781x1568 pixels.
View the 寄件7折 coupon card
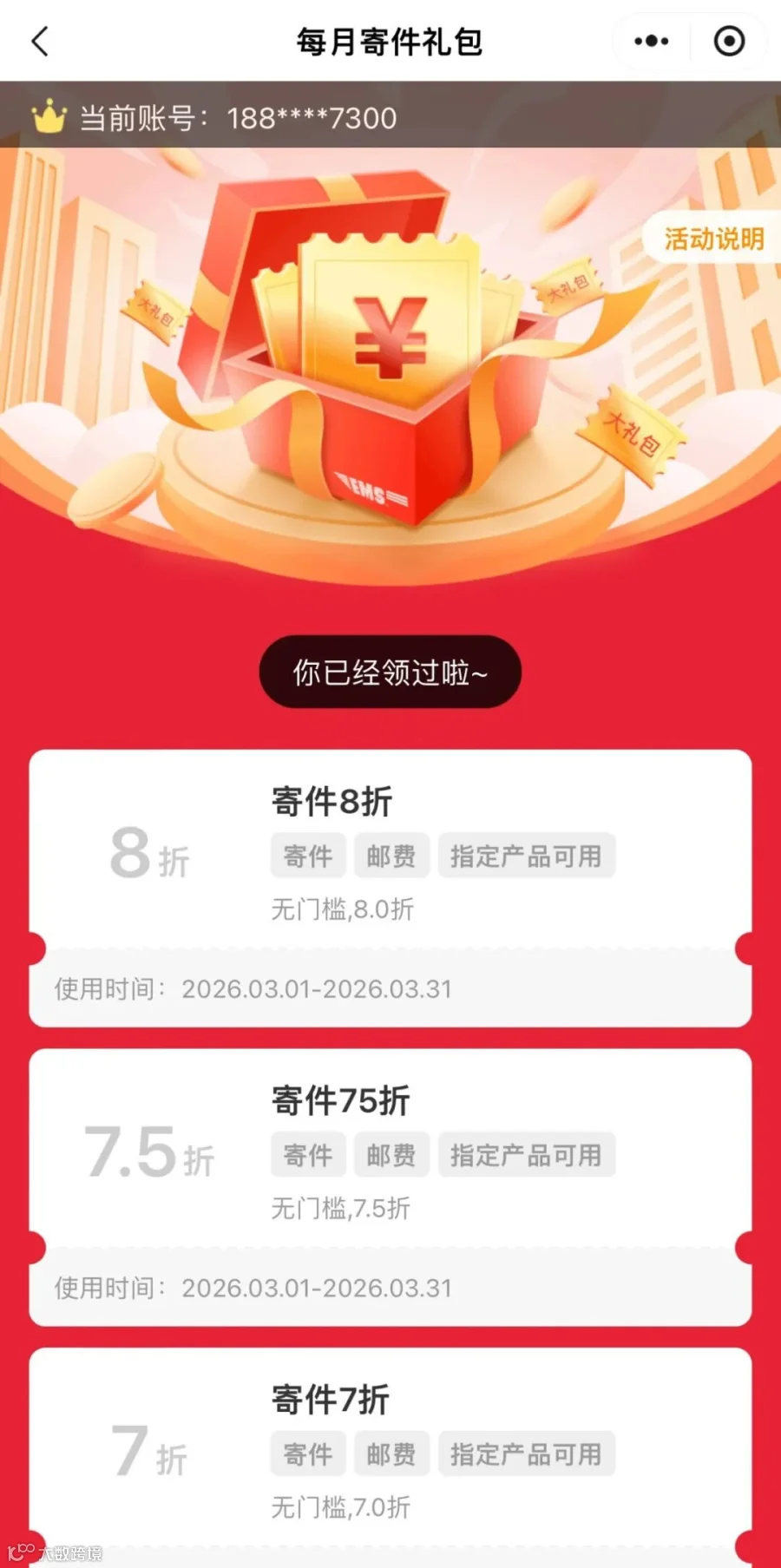(x=390, y=1458)
